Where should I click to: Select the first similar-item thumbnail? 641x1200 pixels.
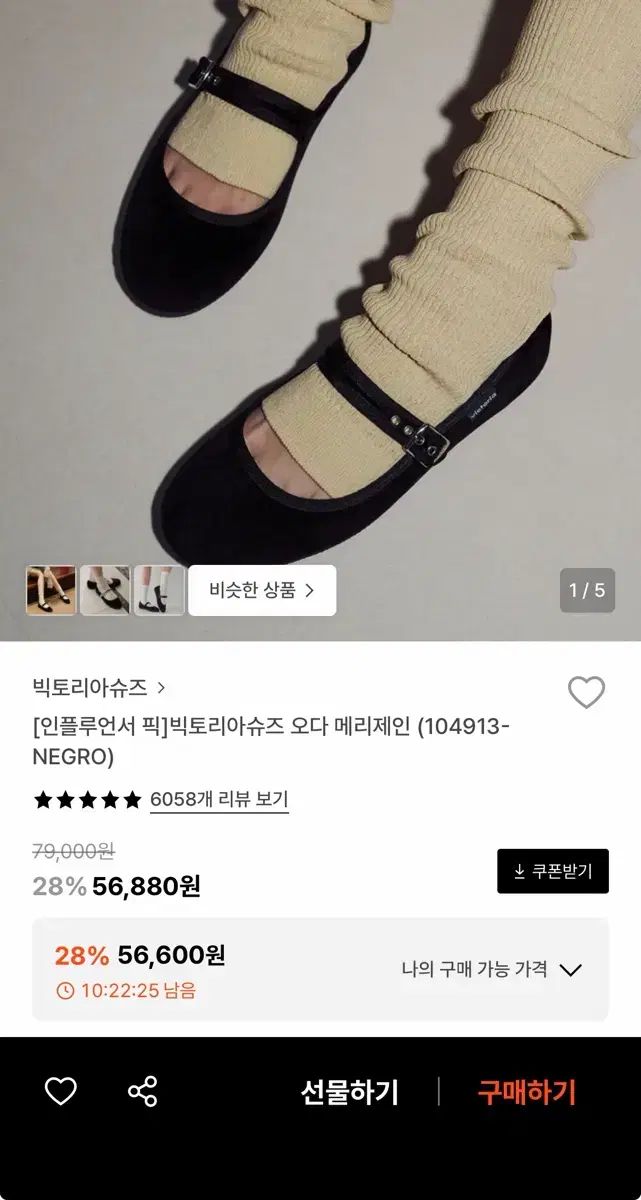tap(51, 590)
